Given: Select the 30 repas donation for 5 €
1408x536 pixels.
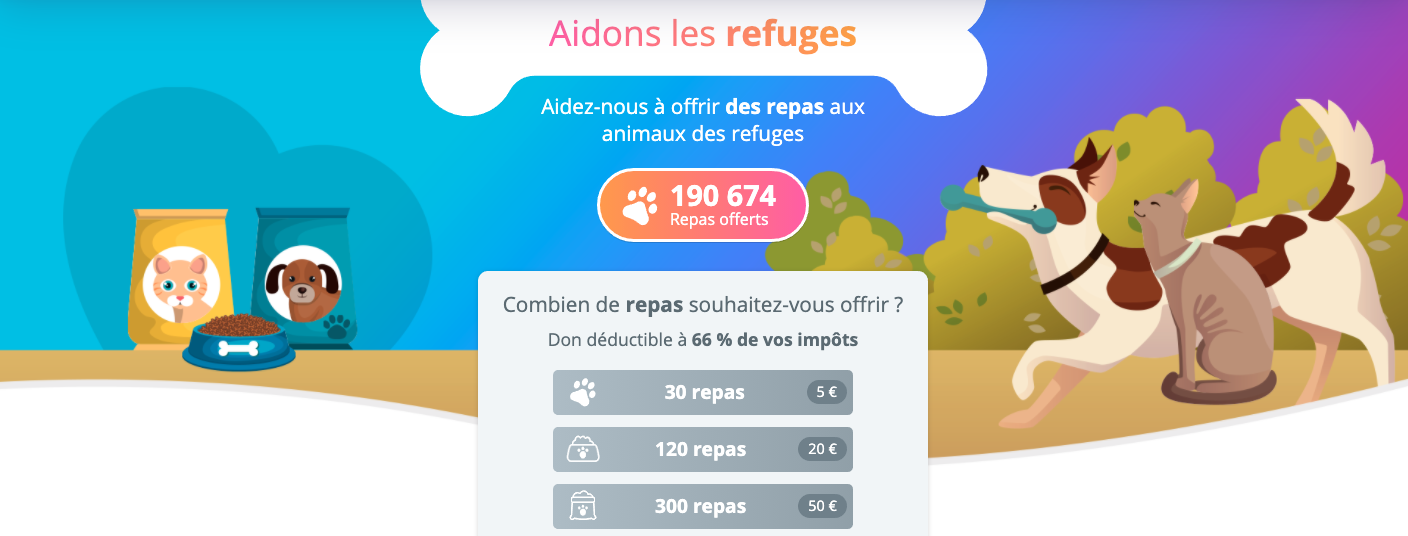Looking at the screenshot, I should pyautogui.click(x=702, y=392).
